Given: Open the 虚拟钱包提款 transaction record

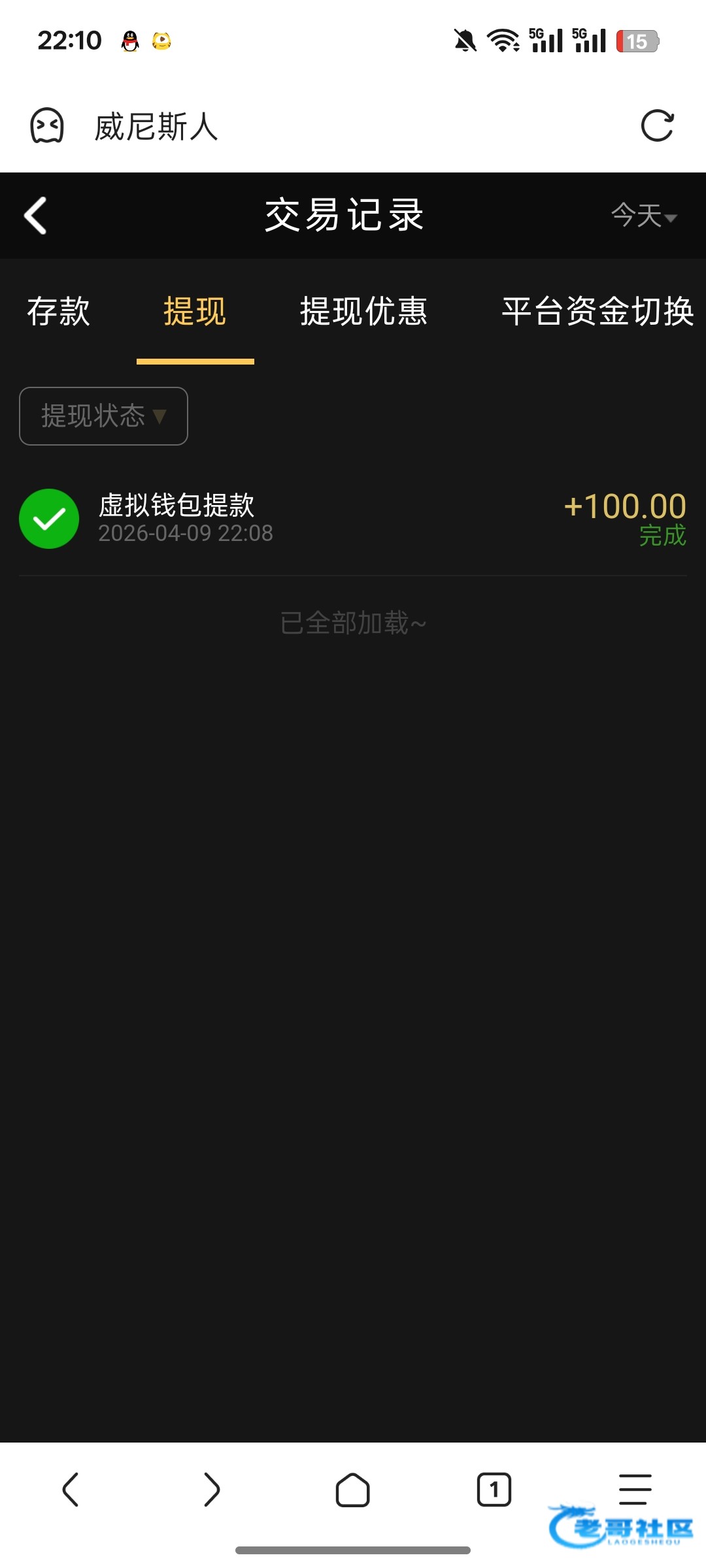Looking at the screenshot, I should click(353, 519).
